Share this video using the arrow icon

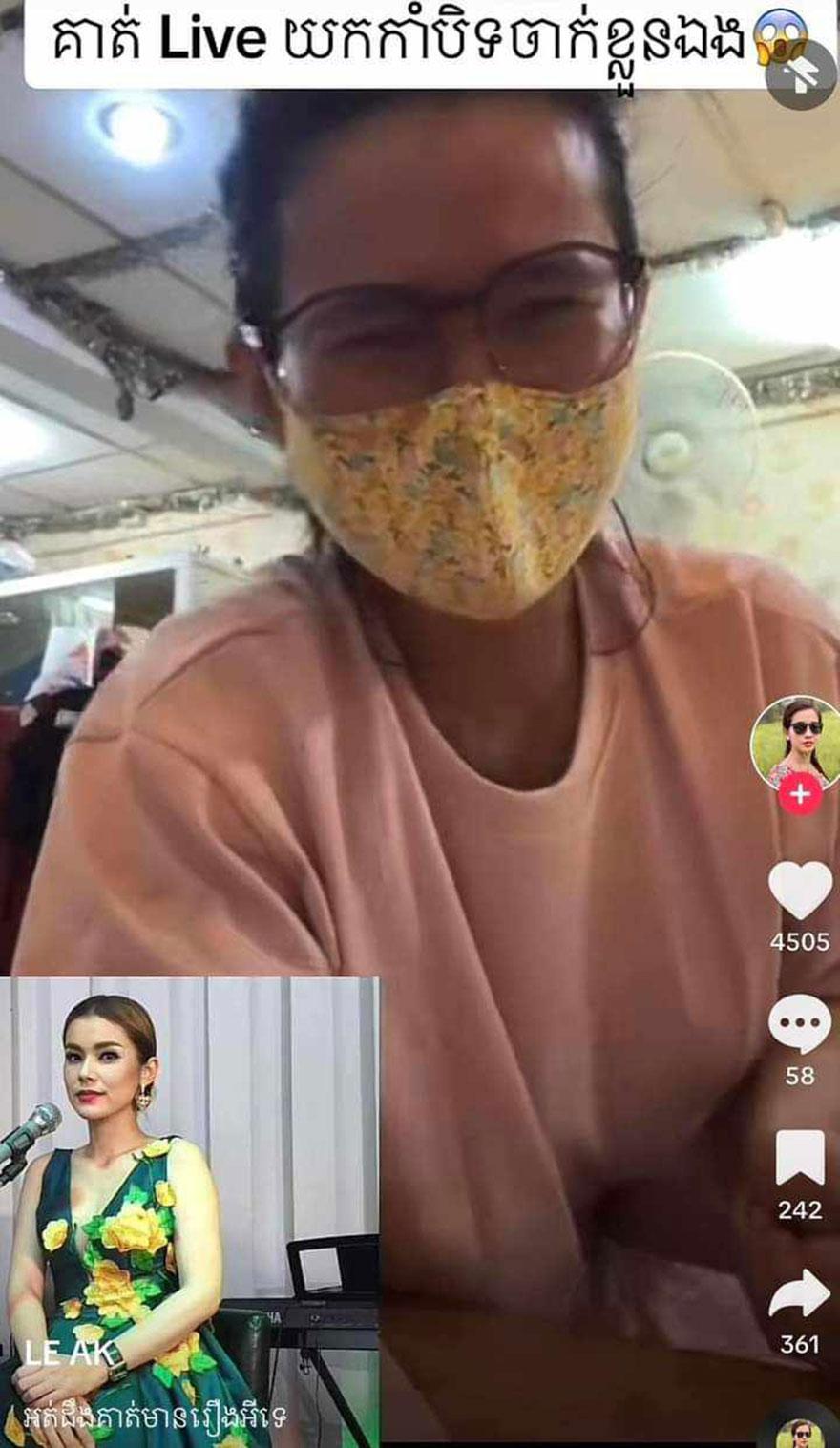point(800,1293)
